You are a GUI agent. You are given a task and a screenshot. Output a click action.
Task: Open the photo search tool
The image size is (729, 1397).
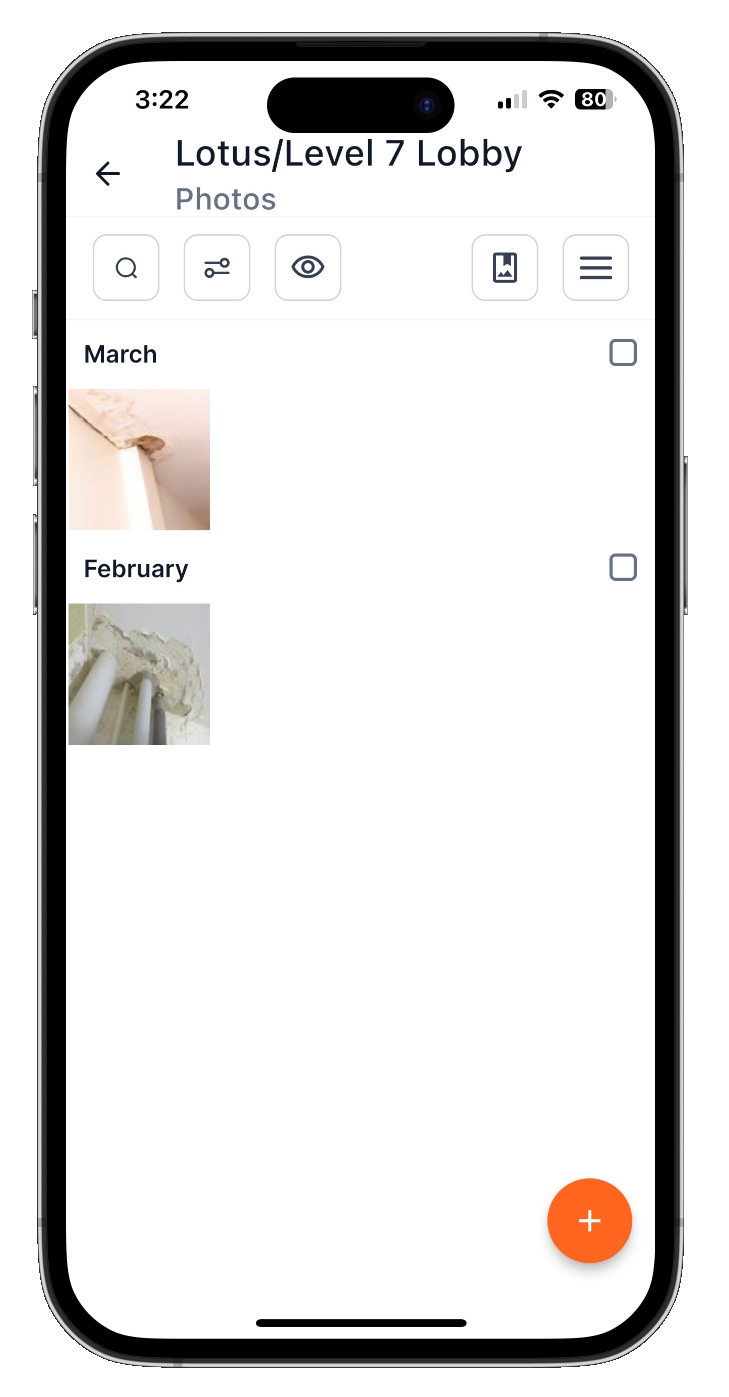point(126,268)
